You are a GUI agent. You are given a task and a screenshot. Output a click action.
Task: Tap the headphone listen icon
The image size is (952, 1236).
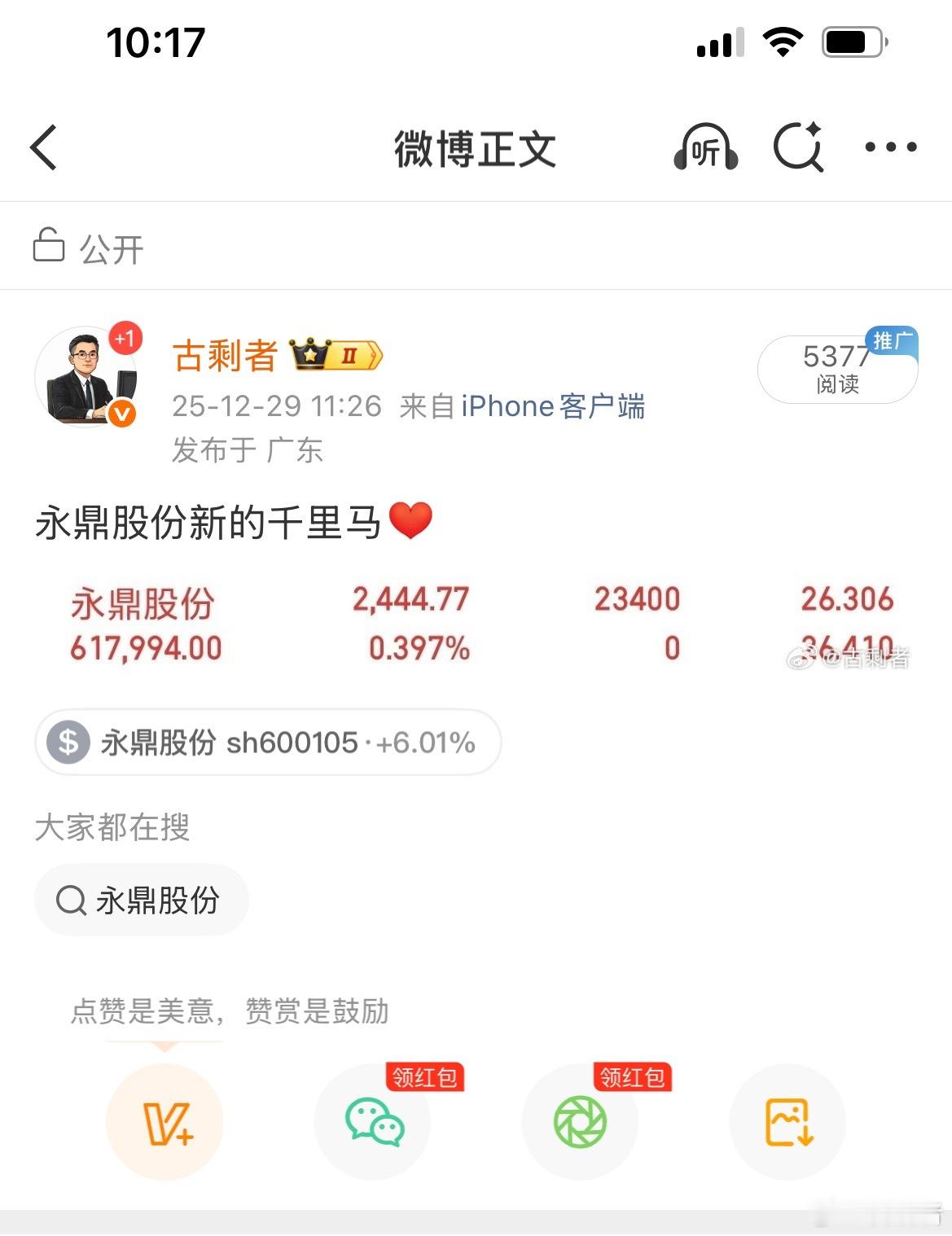pos(705,147)
